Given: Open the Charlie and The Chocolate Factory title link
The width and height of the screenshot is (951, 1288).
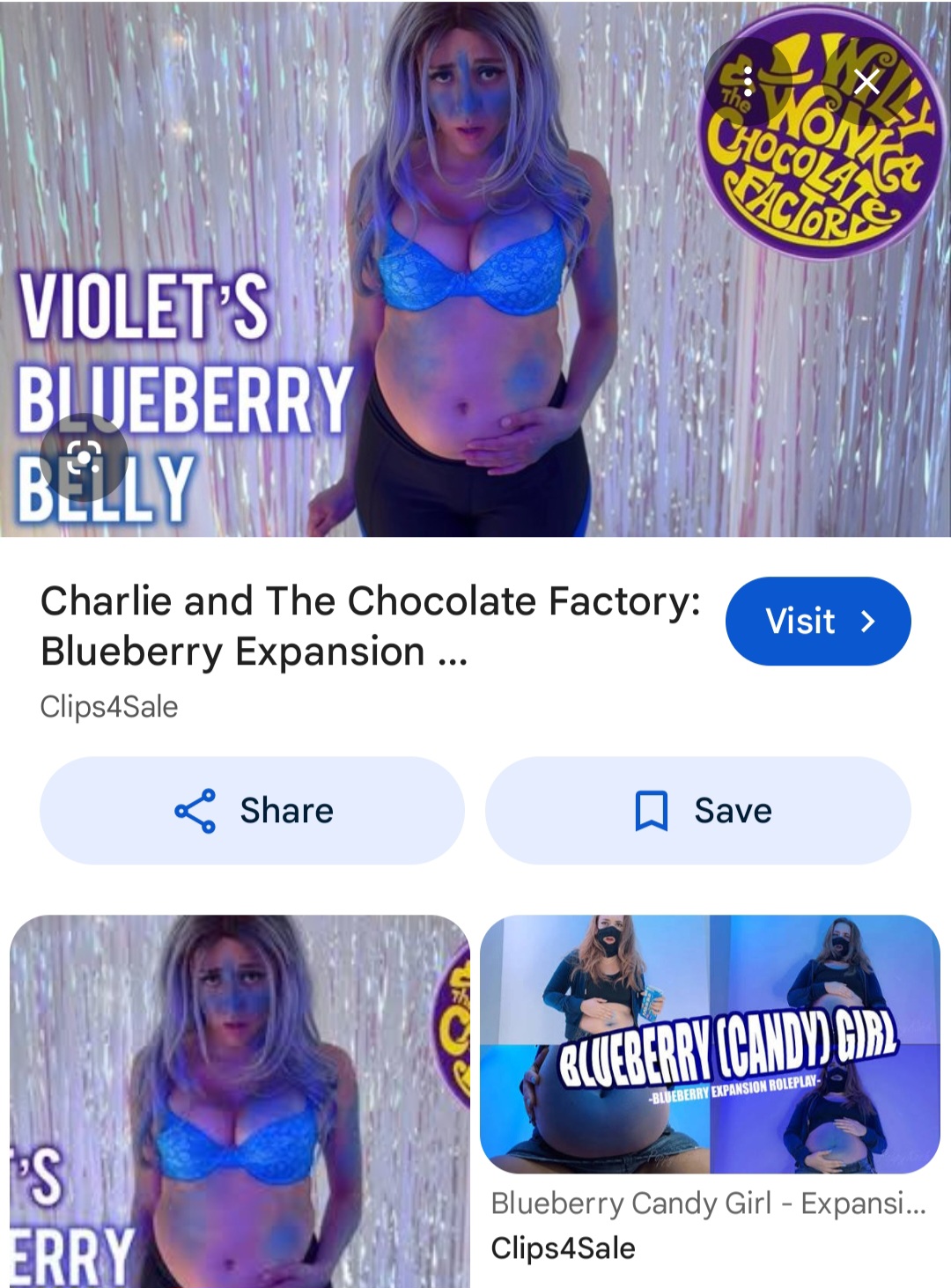Looking at the screenshot, I should tap(370, 626).
